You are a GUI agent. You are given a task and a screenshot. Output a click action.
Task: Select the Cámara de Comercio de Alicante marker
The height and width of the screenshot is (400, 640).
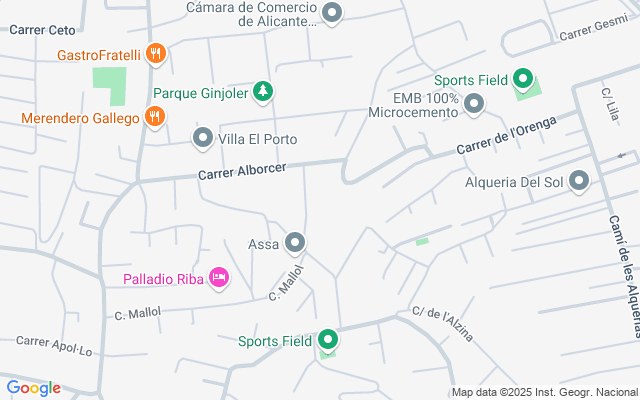333,13
